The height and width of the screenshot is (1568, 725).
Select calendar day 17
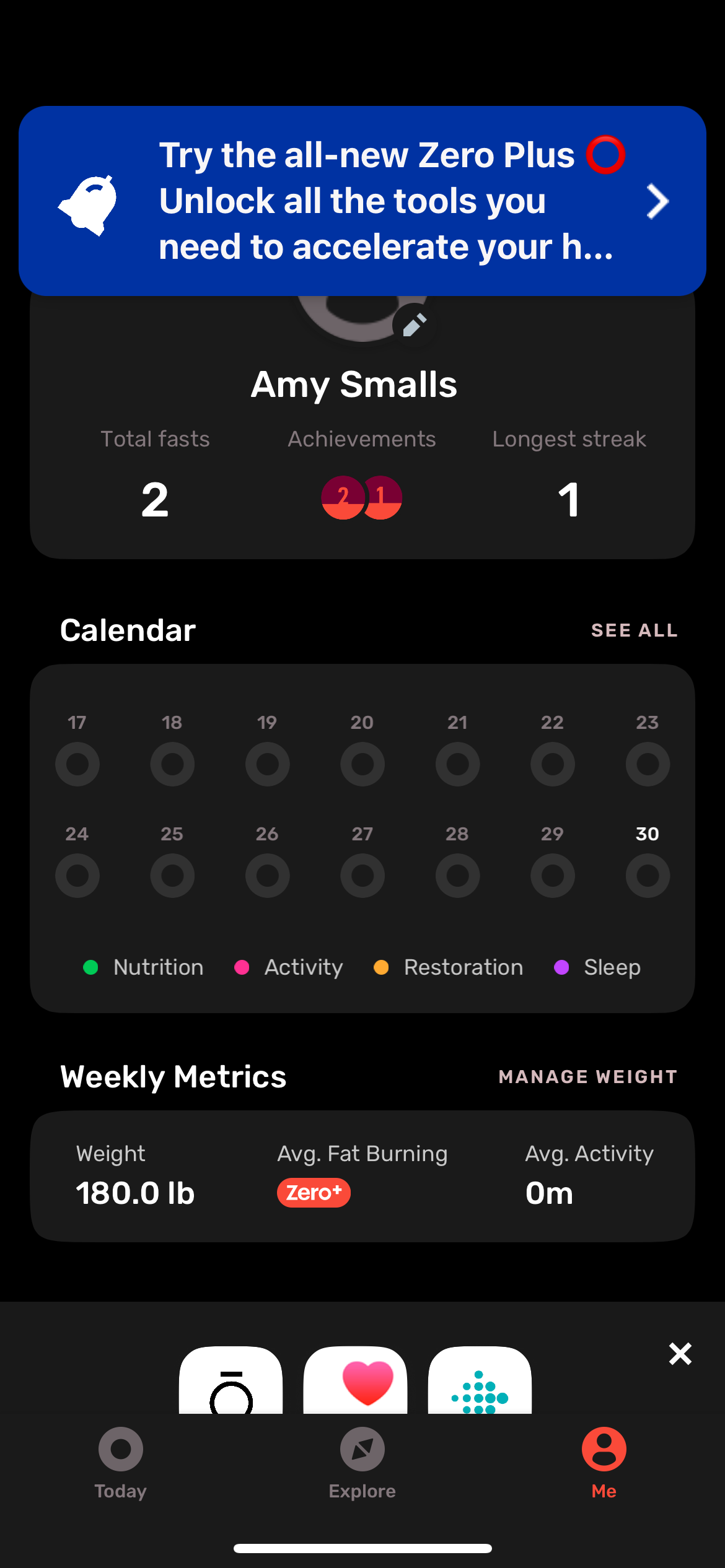pos(77,764)
